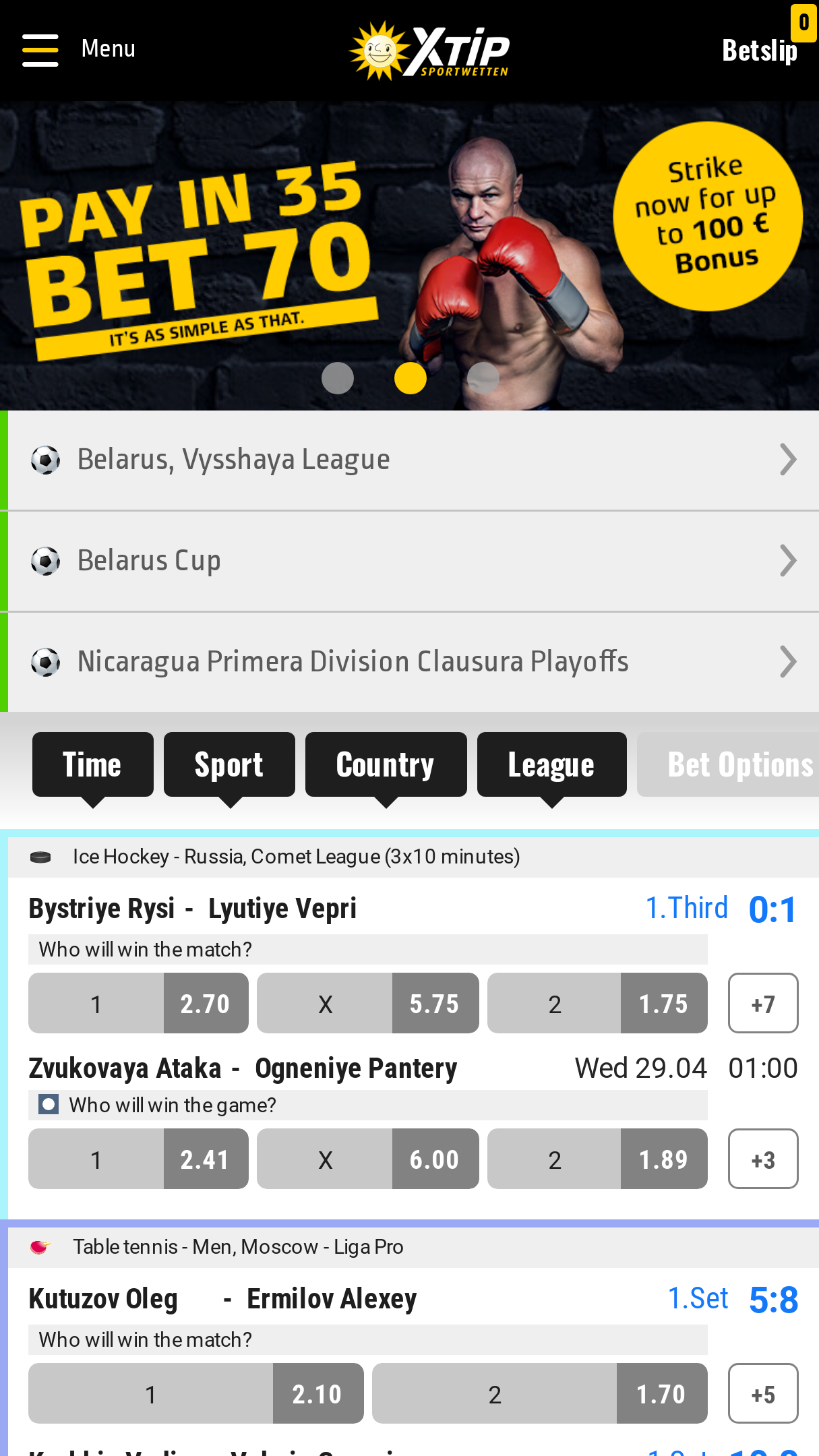This screenshot has height=1456, width=819.
Task: Show +3 more bets for Zvukovaya Ataka game
Action: (x=763, y=1159)
